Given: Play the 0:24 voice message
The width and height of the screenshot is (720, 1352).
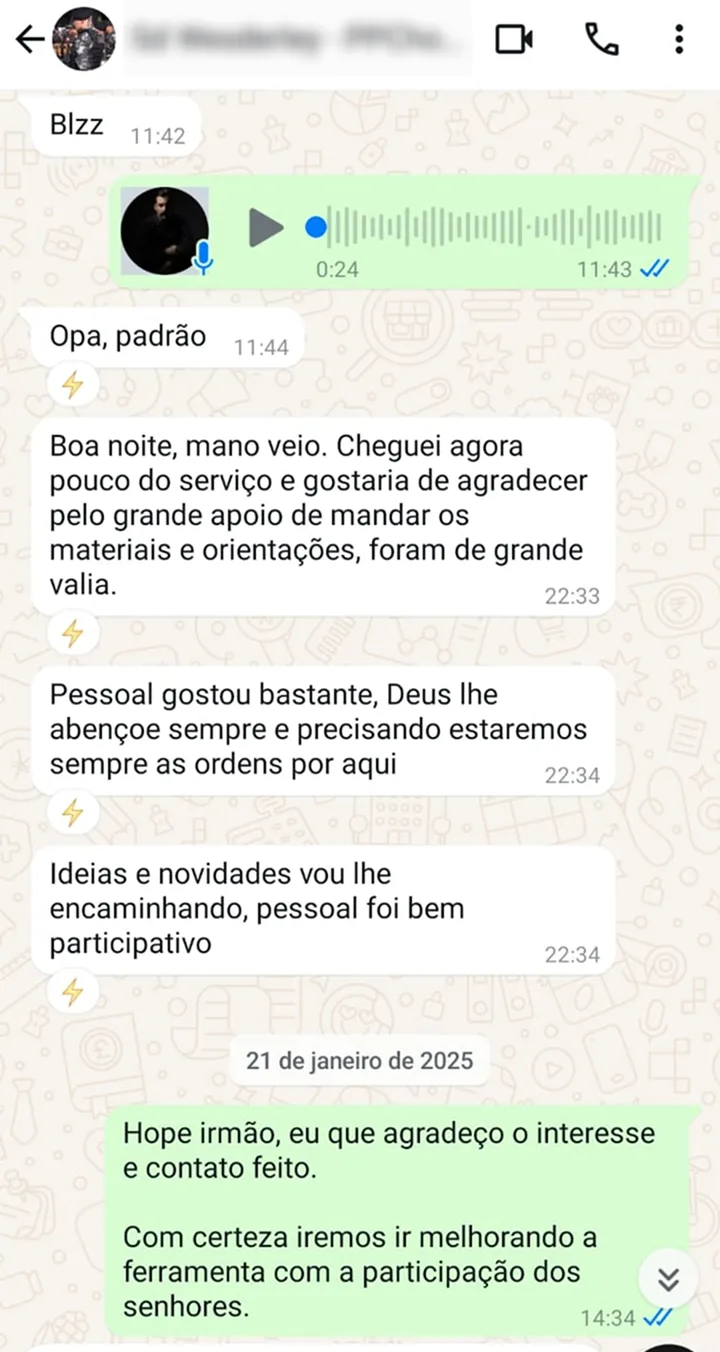Looking at the screenshot, I should tap(265, 228).
